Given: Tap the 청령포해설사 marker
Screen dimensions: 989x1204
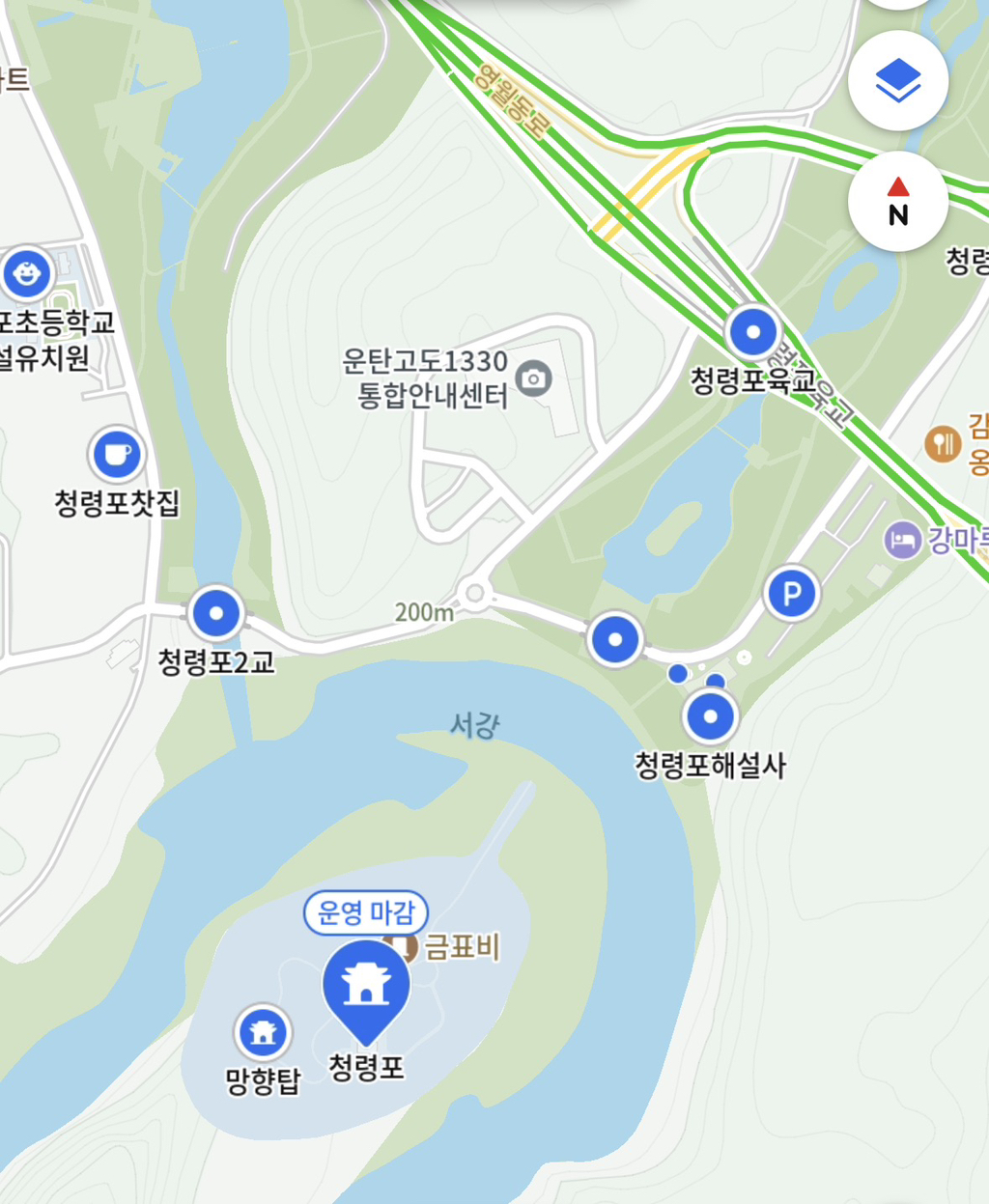Looking at the screenshot, I should coord(711,716).
